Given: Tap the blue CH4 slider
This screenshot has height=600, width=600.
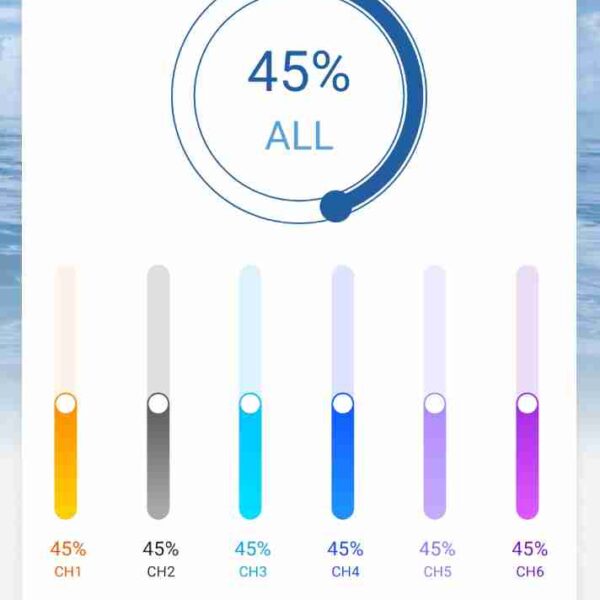Looking at the screenshot, I should click(343, 404).
